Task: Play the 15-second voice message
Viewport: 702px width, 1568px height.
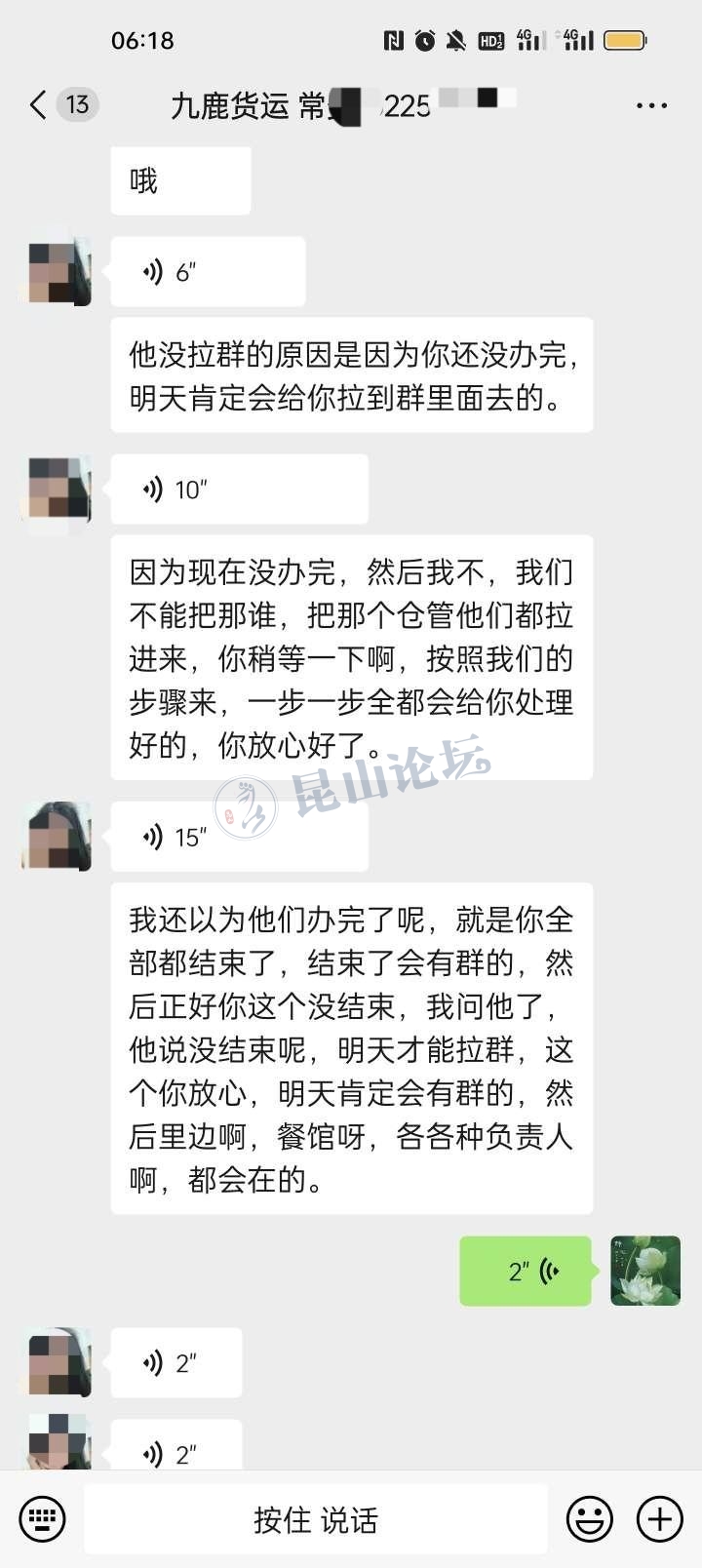Action: [x=239, y=837]
